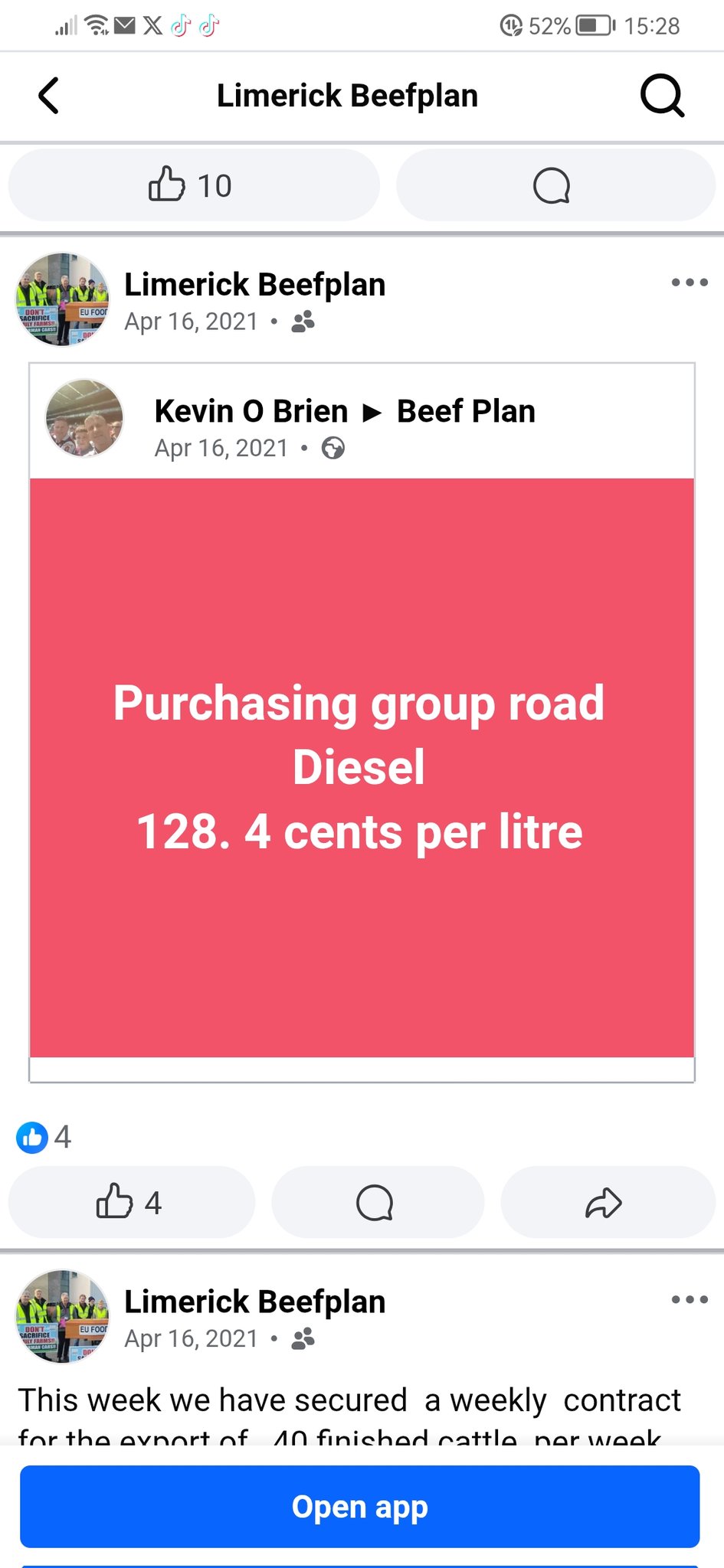724x1568 pixels.
Task: Open Limerick Beefplan profile from diesel post header
Action: click(x=254, y=285)
